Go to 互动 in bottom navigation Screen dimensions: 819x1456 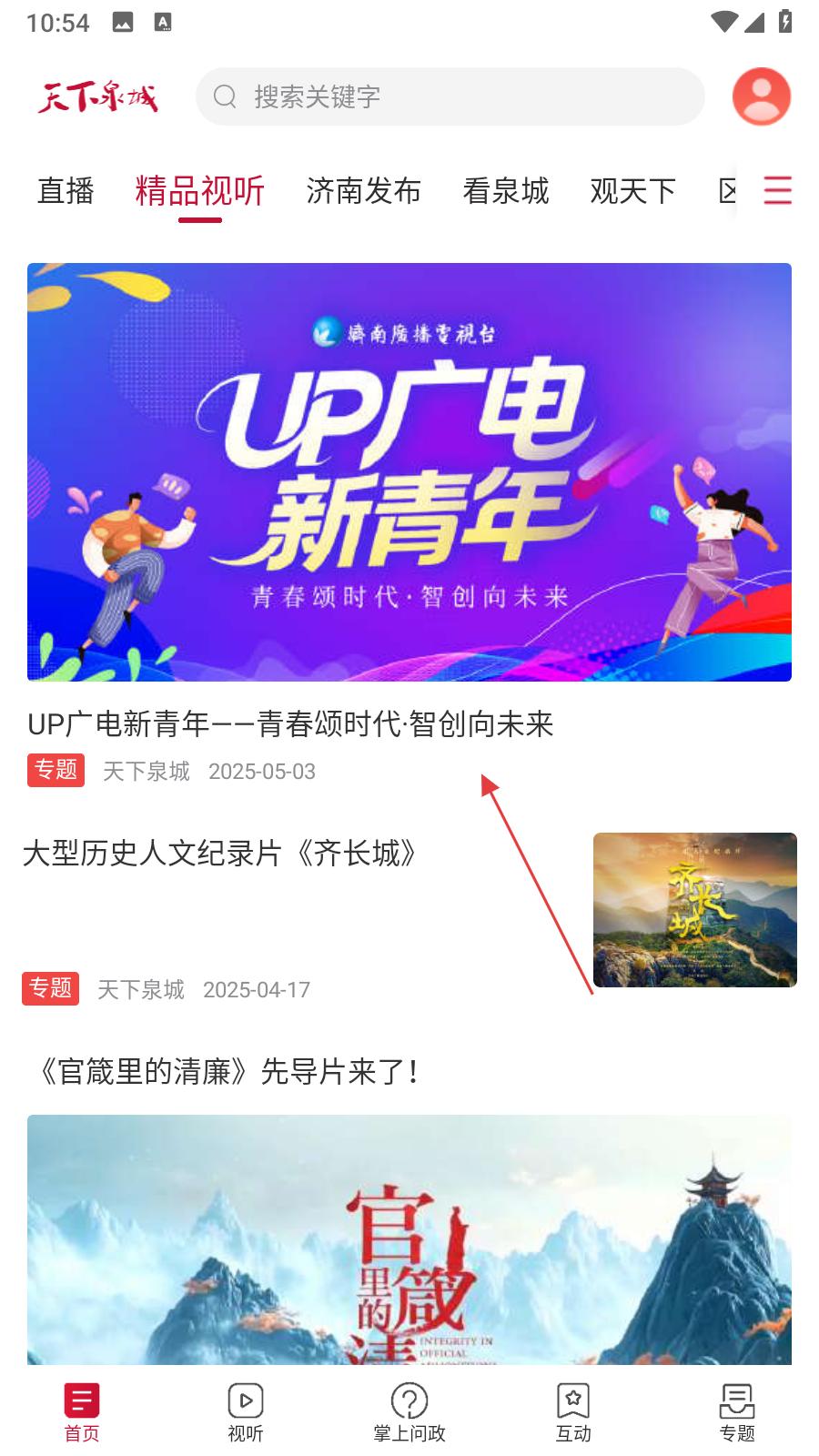point(573,1412)
